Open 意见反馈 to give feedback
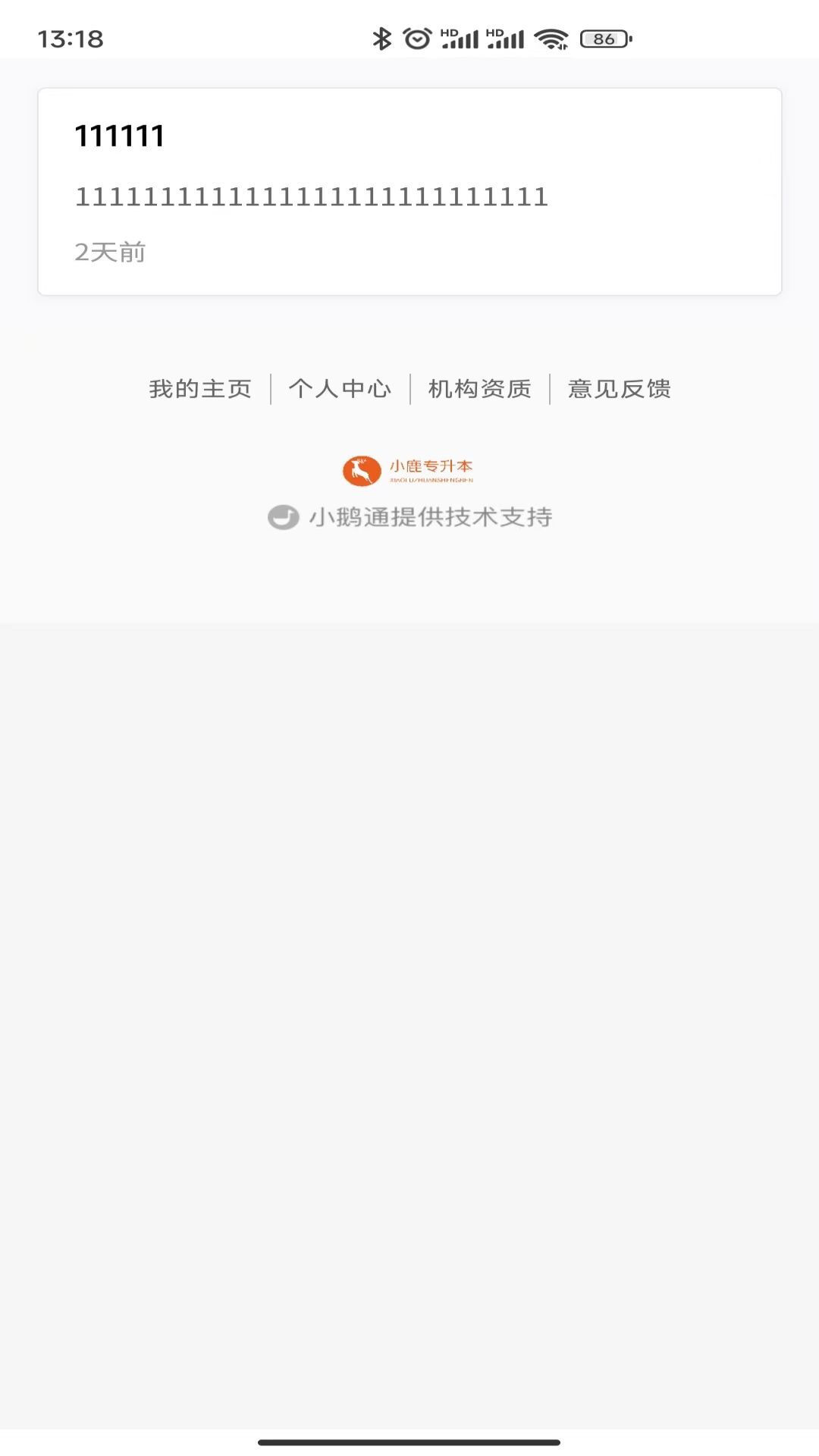 pyautogui.click(x=619, y=388)
